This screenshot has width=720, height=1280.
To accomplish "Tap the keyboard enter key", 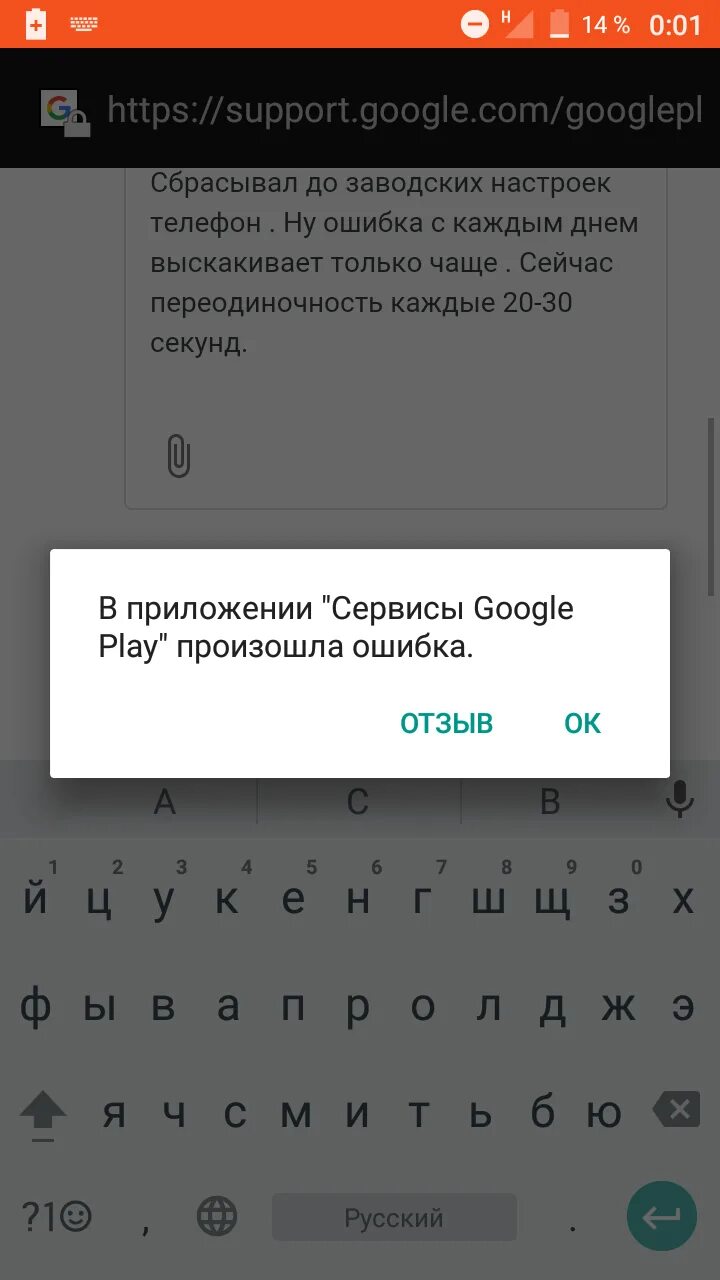I will [x=661, y=1216].
